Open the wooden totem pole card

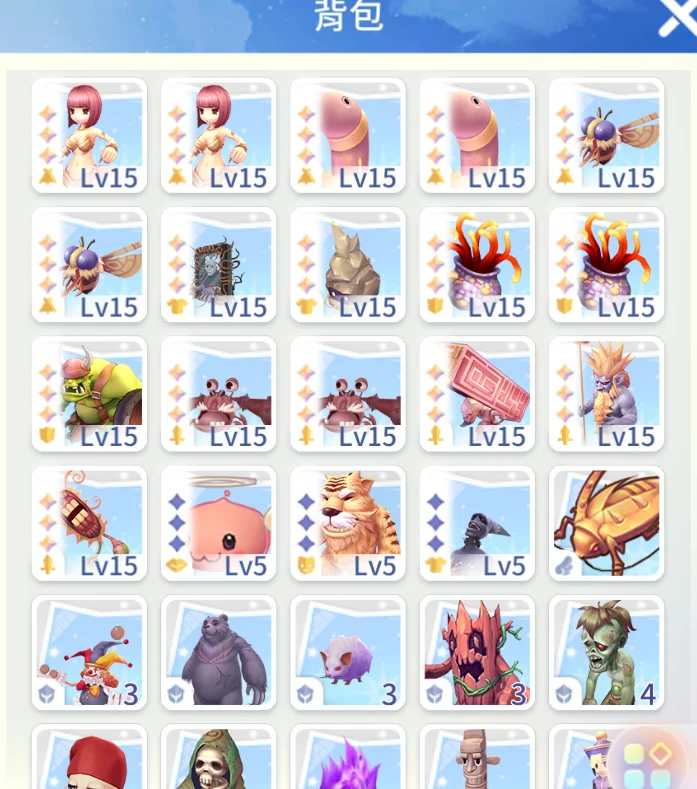[x=477, y=760]
